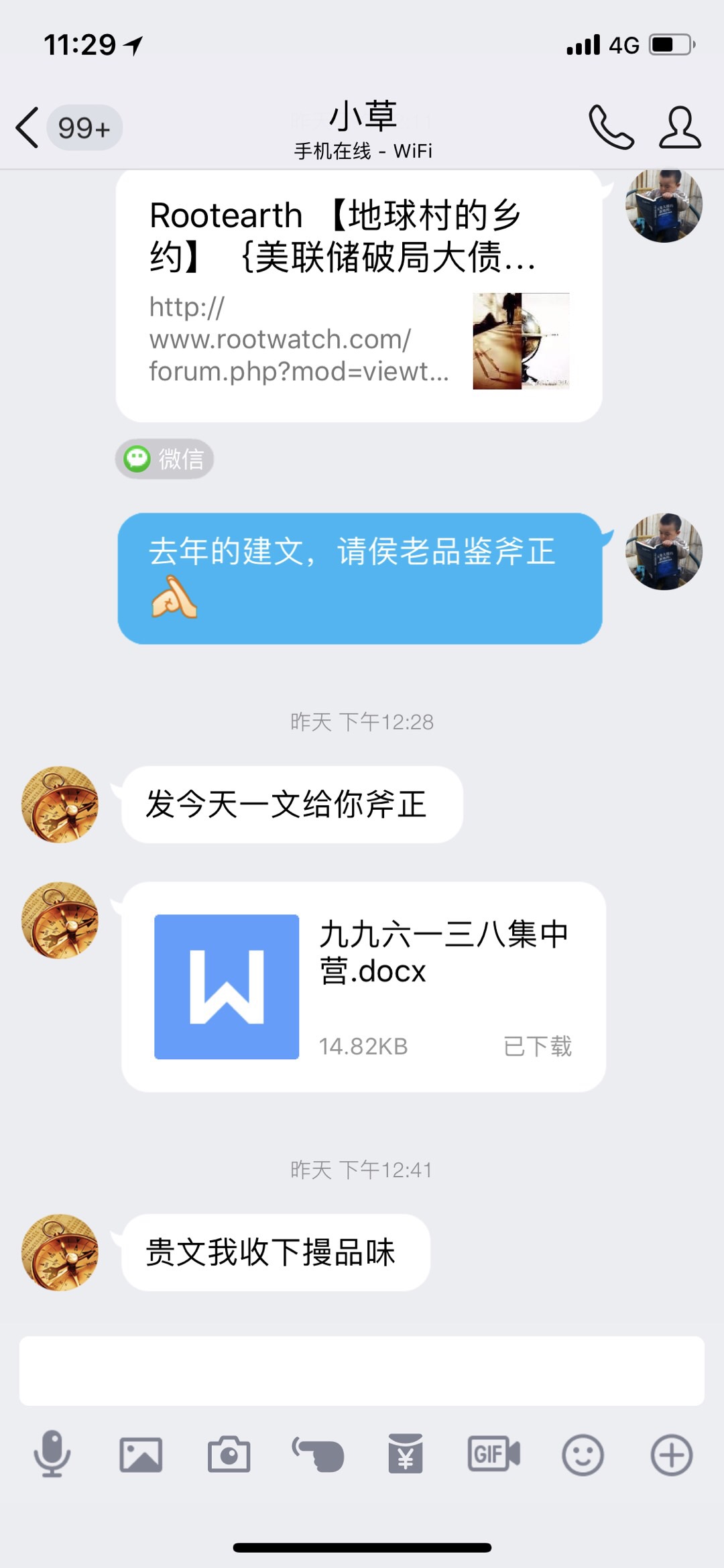Tap the 微信 source tag
Viewport: 724px width, 1568px height.
click(165, 459)
